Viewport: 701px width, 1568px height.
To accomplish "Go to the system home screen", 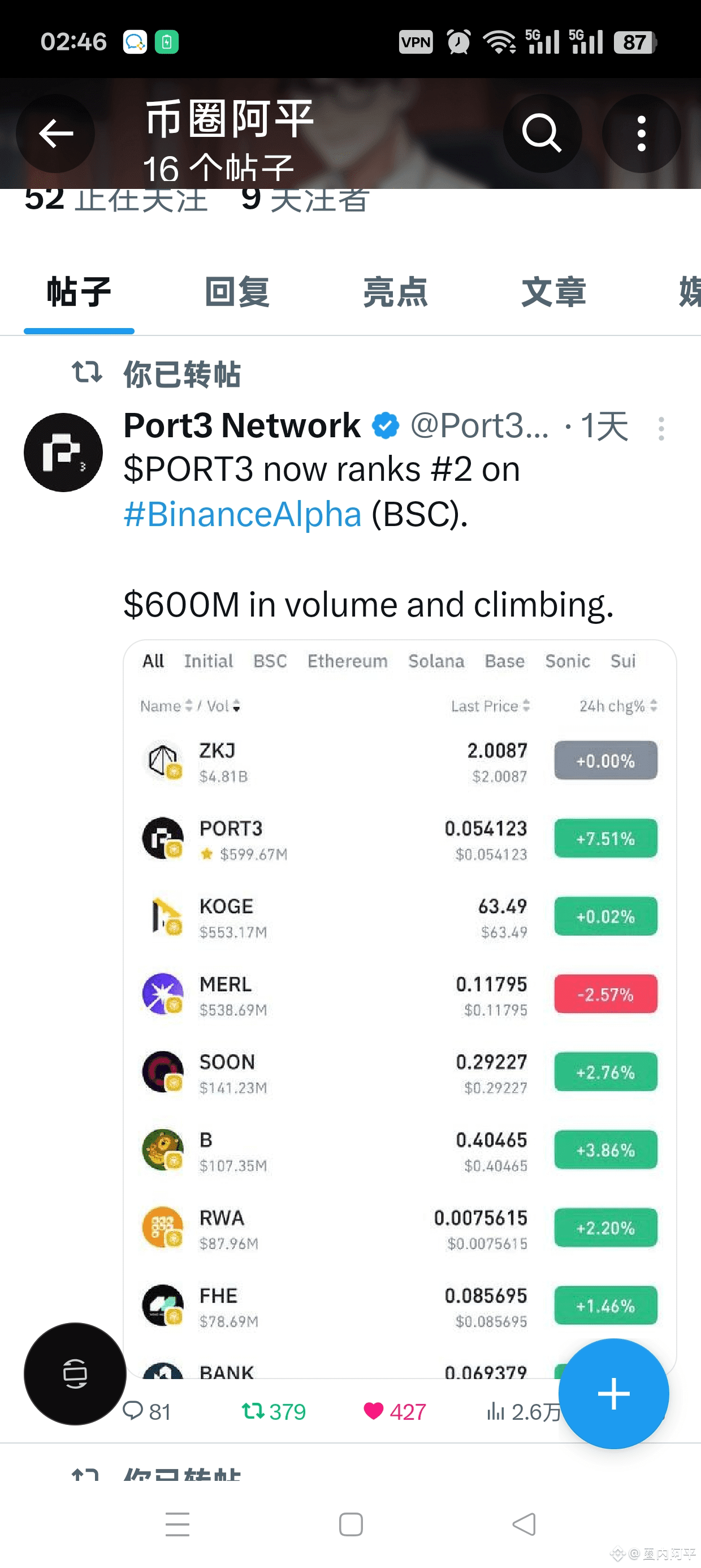I will pos(350,1524).
